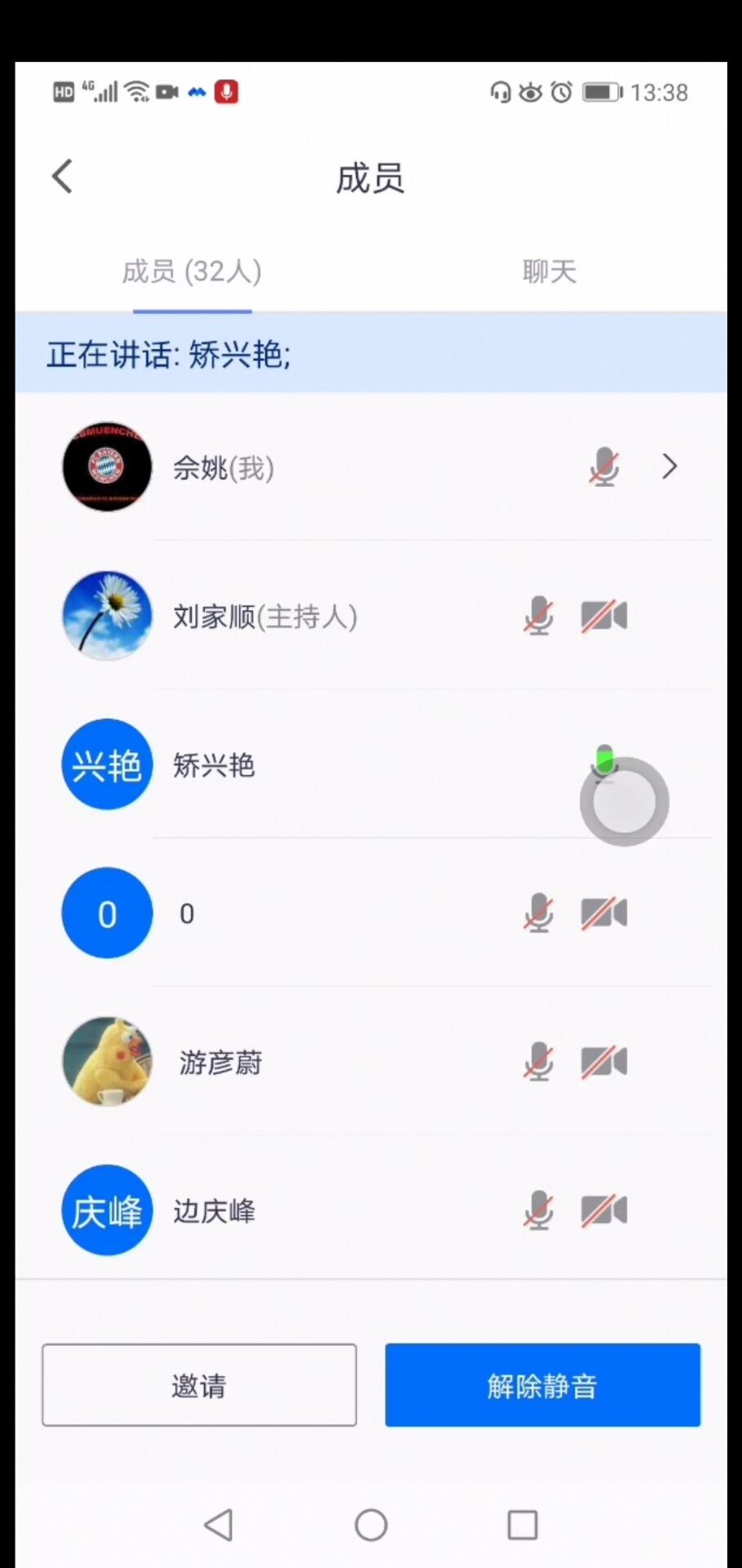742x1568 pixels.
Task: Tap the 邀请 button
Action: [199, 1385]
